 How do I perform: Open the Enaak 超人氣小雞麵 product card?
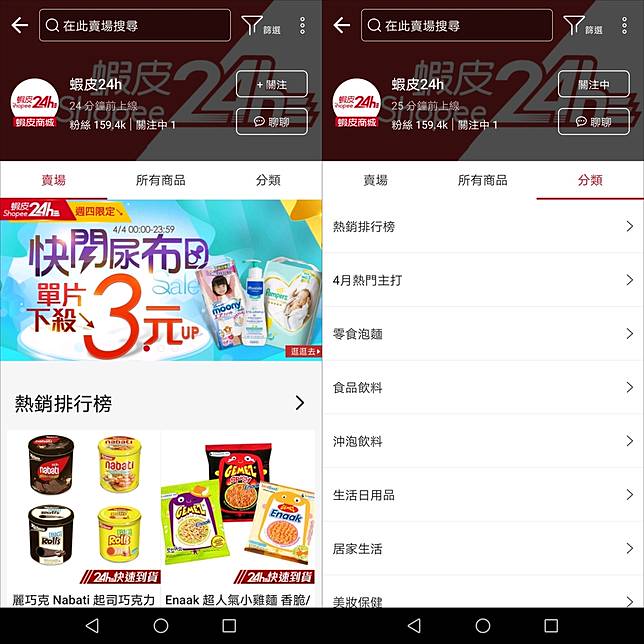tap(238, 518)
